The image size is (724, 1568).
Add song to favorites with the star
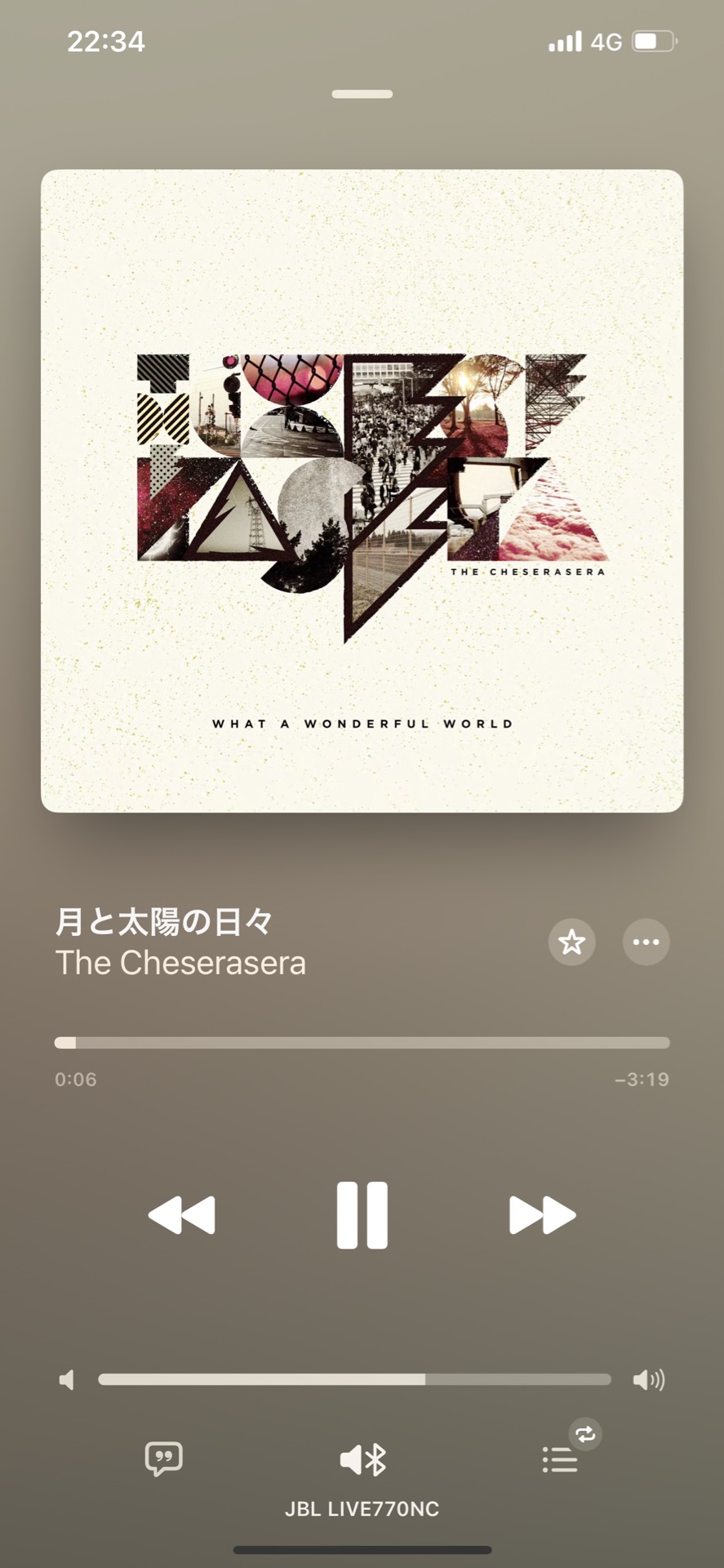[x=571, y=942]
